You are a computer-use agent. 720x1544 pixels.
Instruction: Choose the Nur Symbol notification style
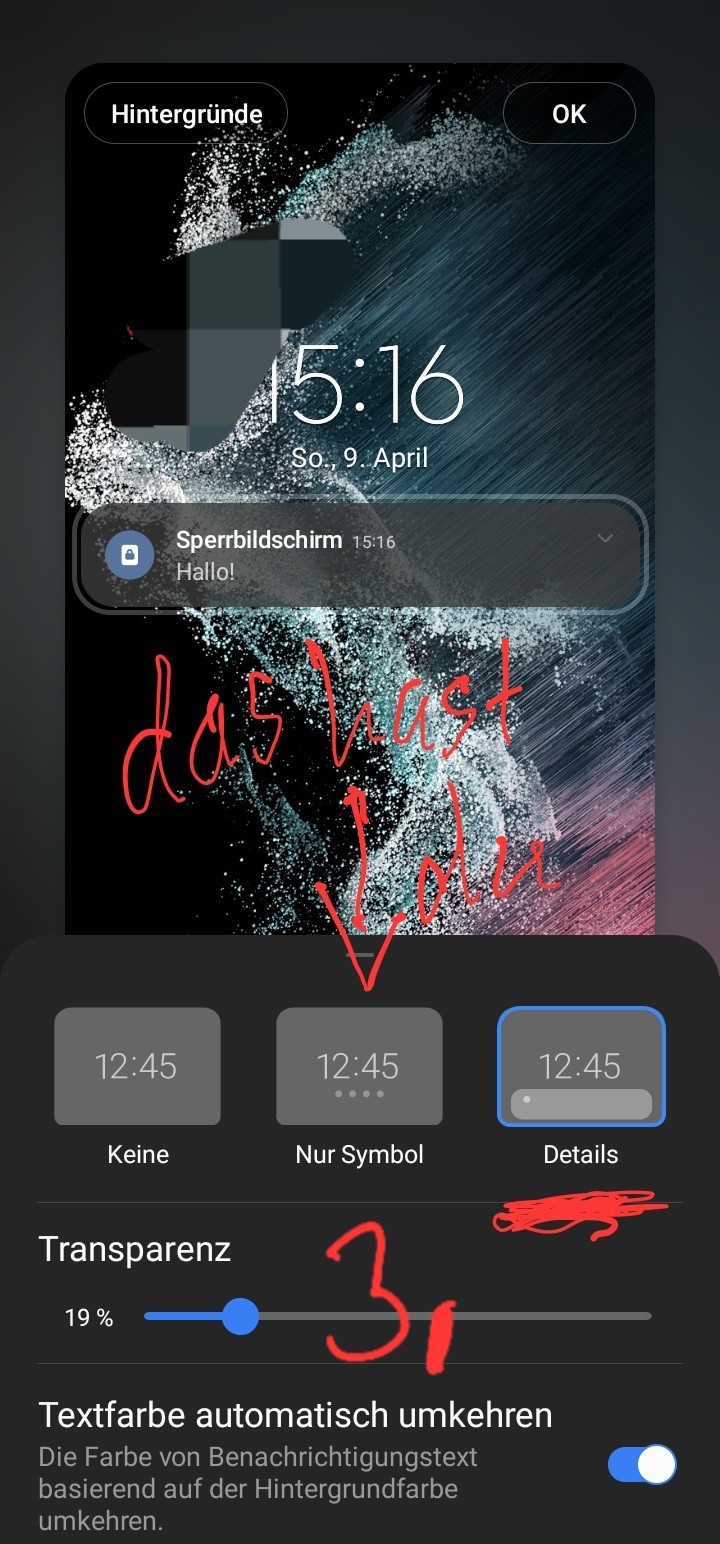(x=359, y=1066)
